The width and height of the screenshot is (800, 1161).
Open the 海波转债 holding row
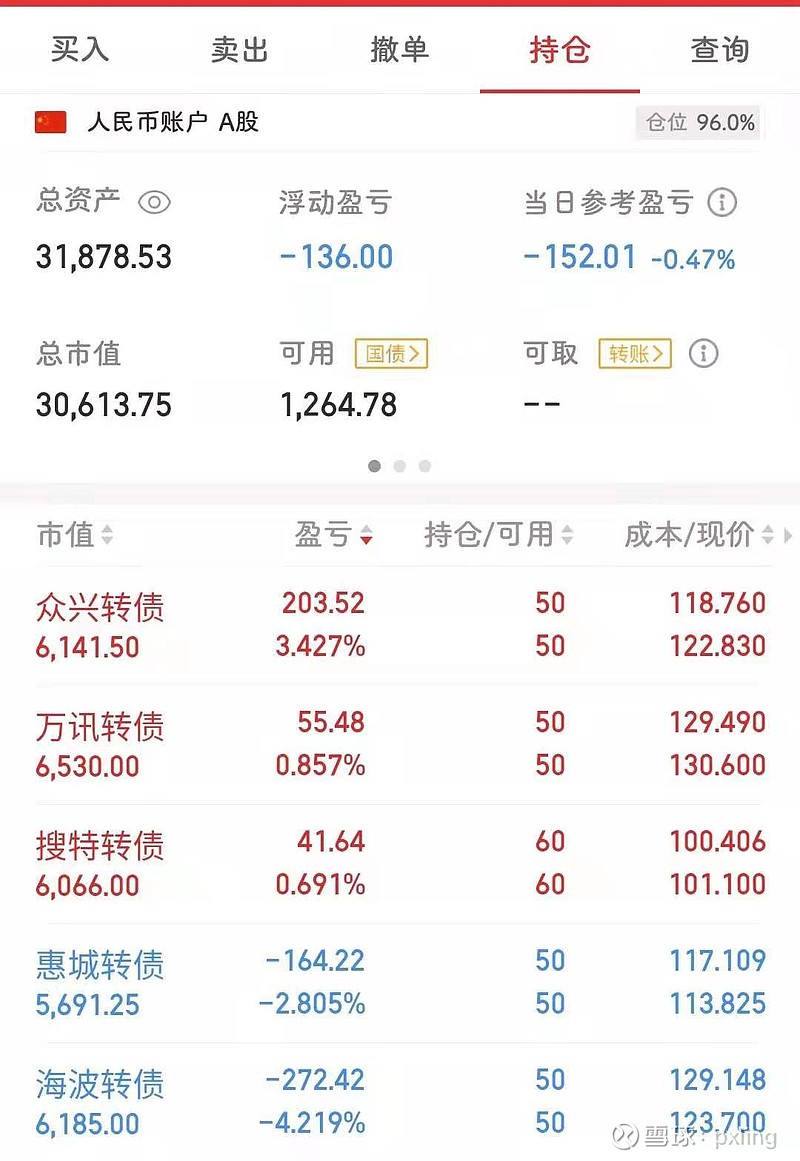(x=400, y=1102)
